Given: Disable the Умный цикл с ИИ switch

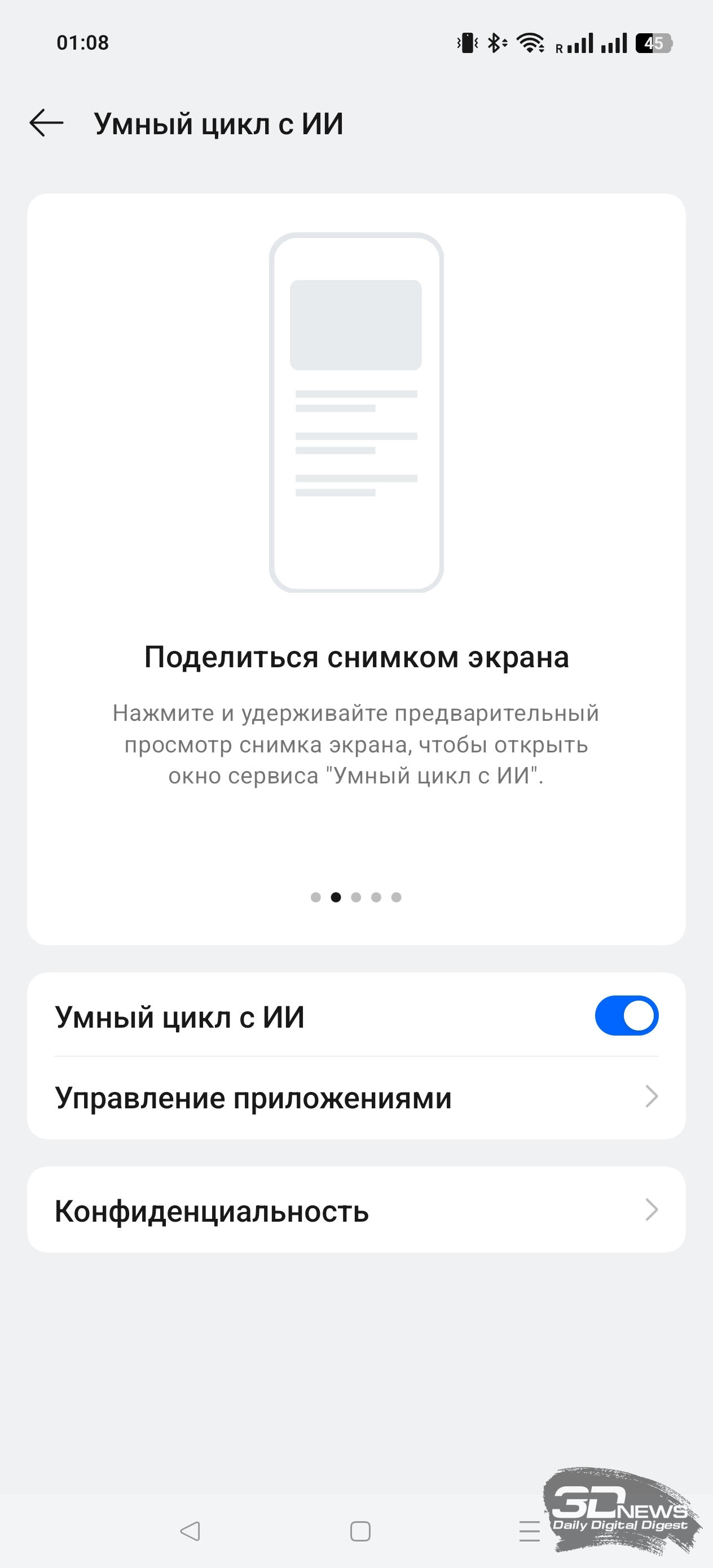Looking at the screenshot, I should (x=627, y=1016).
